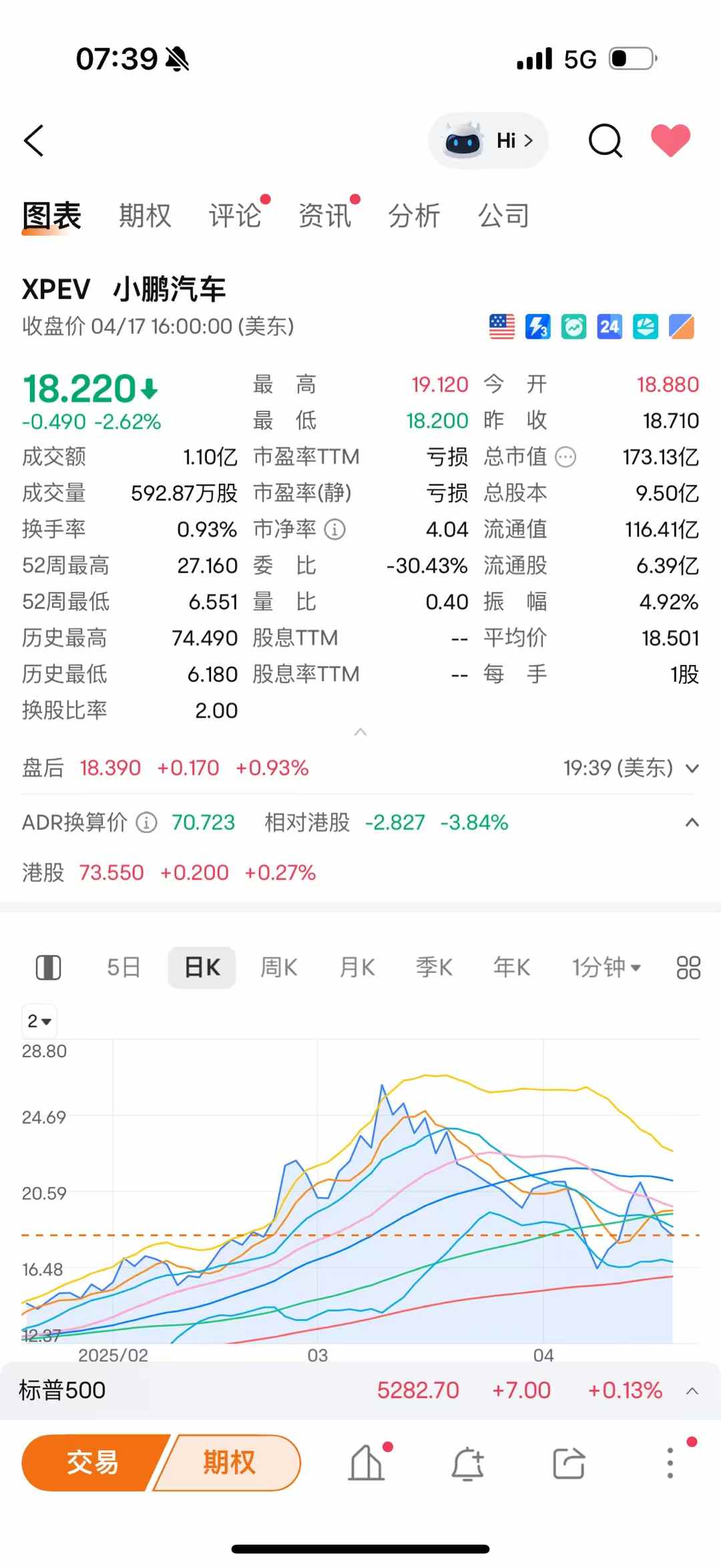Expand the 标普500 index bar
This screenshot has height=1568, width=721.
pyautogui.click(x=692, y=1391)
